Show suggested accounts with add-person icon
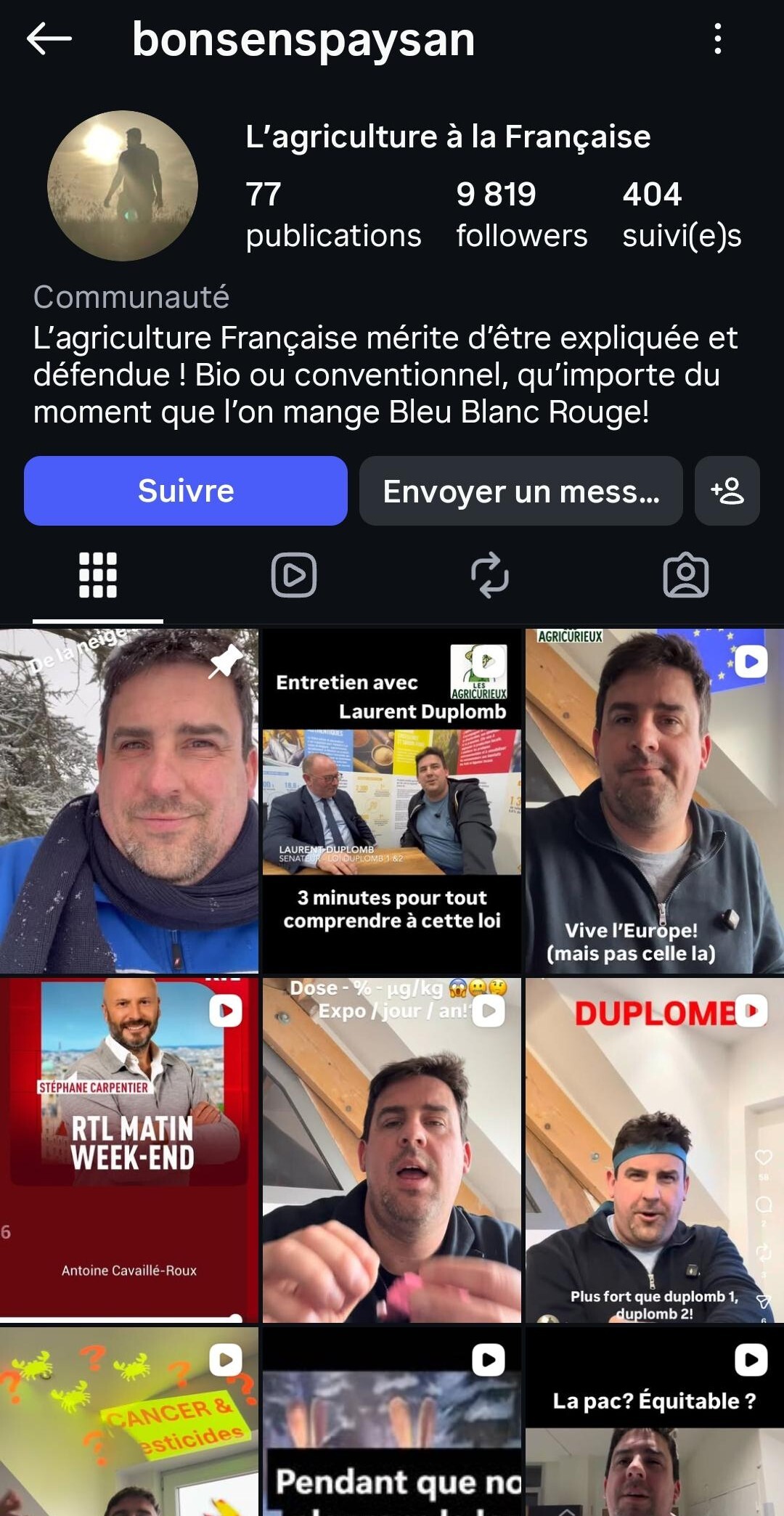Screen dimensions: 784x1516 [727, 491]
